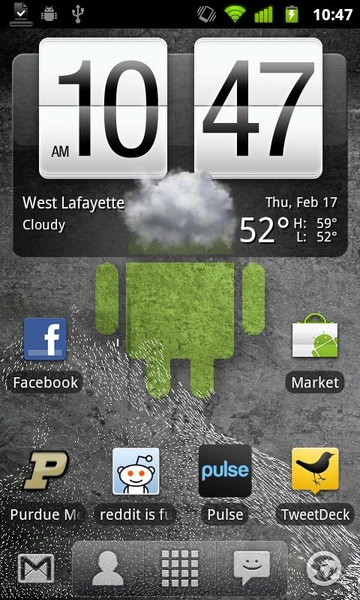360x600 pixels.
Task: Launch the browser globe icon
Action: coord(324,568)
